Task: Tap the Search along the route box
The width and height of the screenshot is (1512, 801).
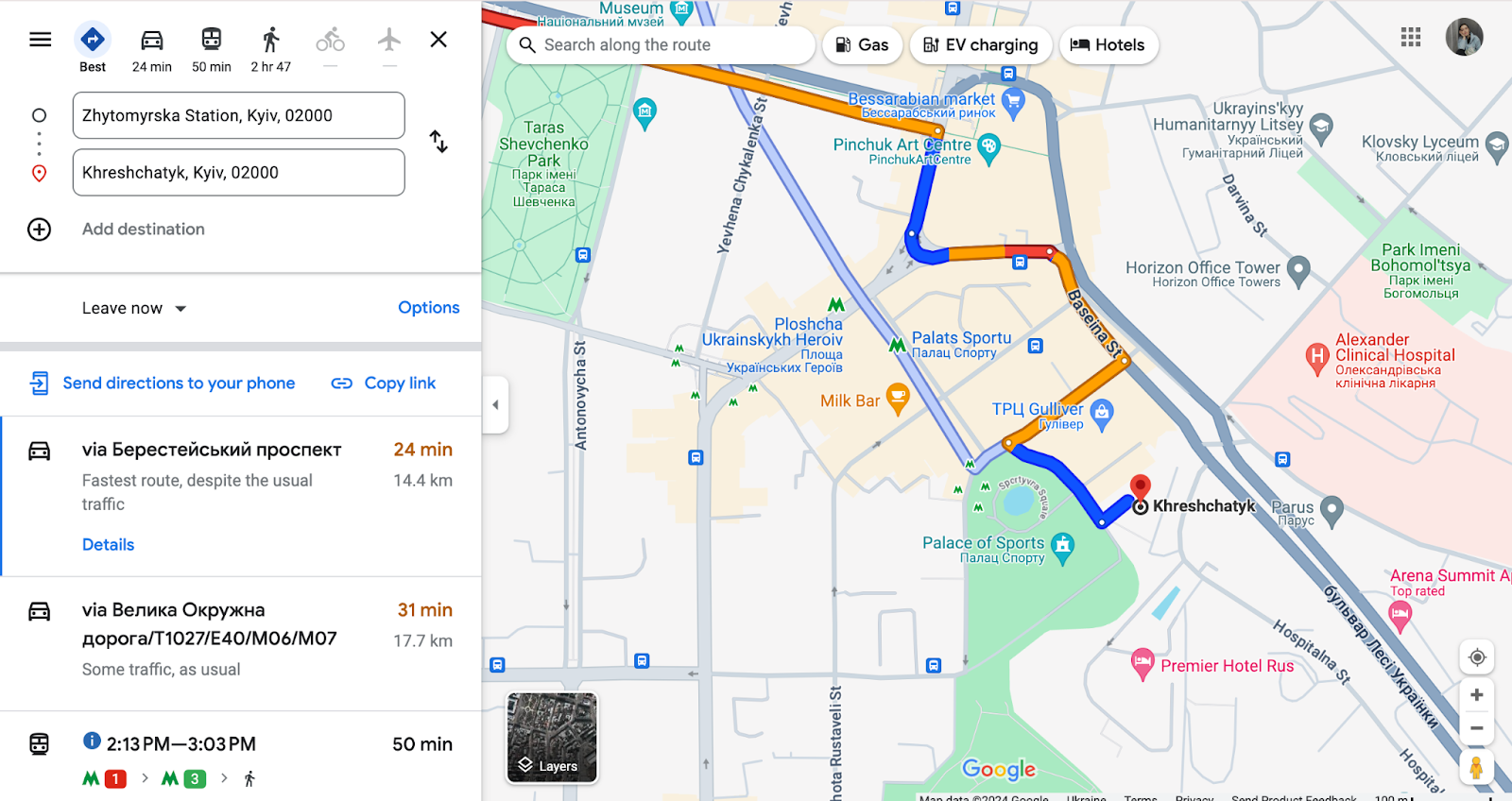Action: click(661, 45)
